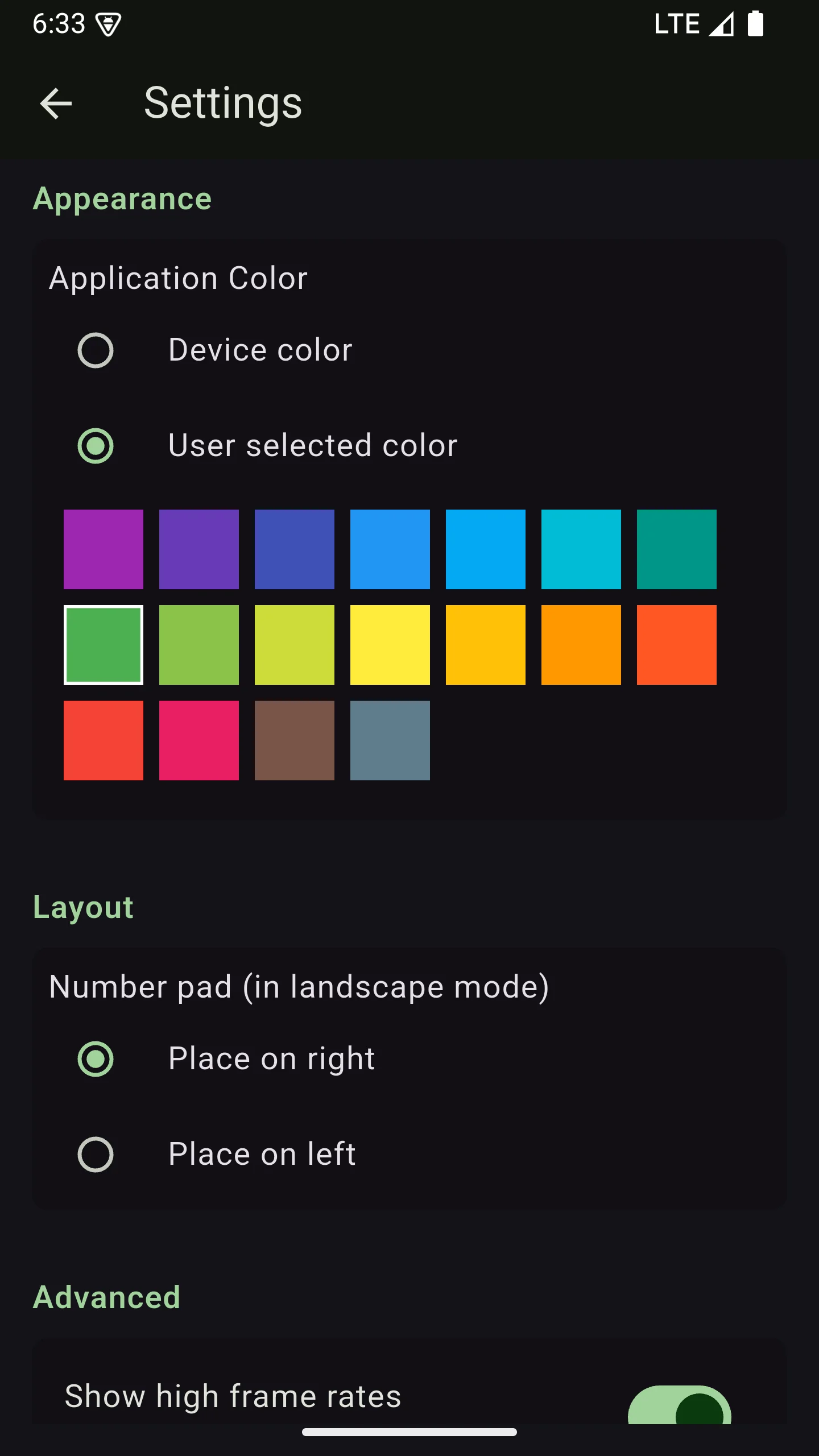The image size is (819, 1456).
Task: Pick the blue-grey color swatch
Action: pyautogui.click(x=390, y=741)
